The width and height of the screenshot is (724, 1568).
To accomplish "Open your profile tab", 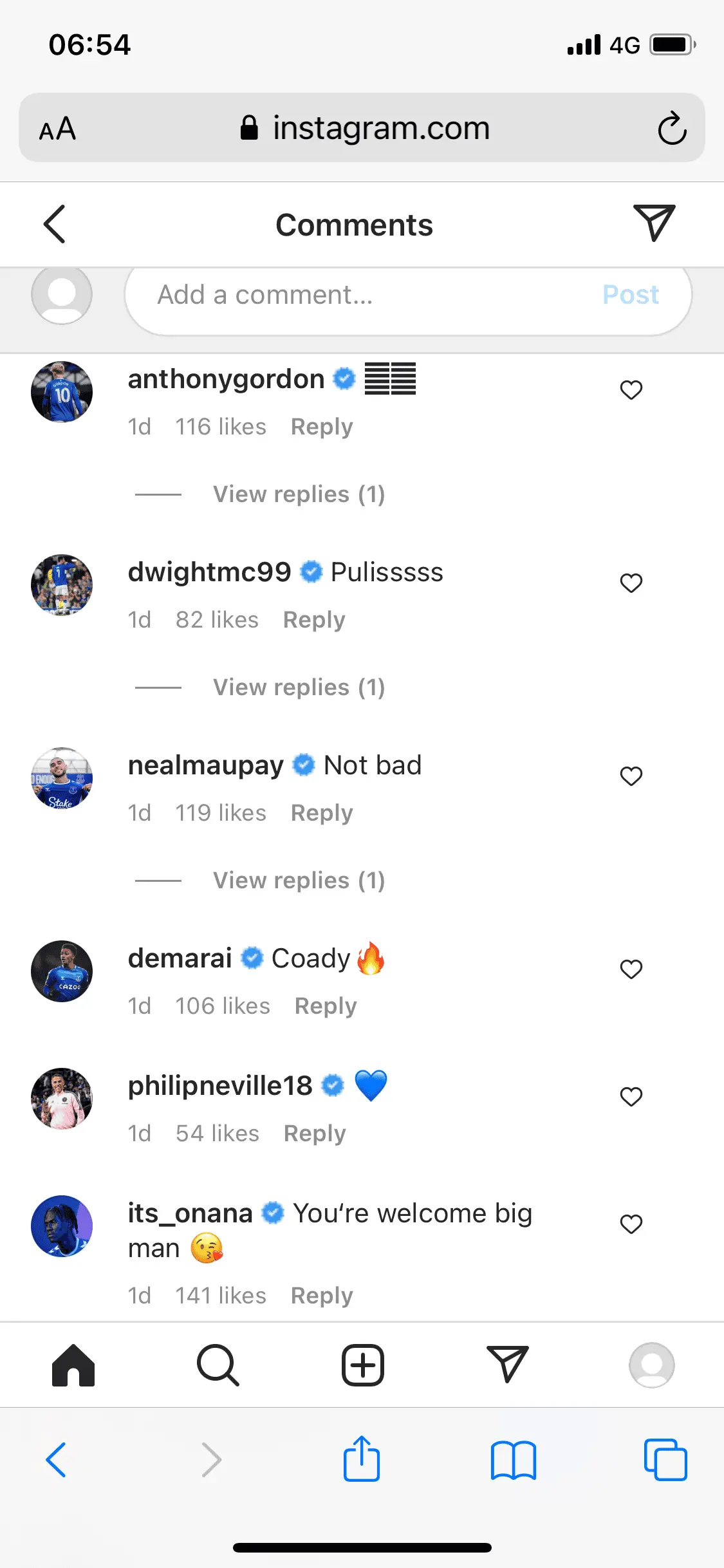I will click(x=651, y=1365).
